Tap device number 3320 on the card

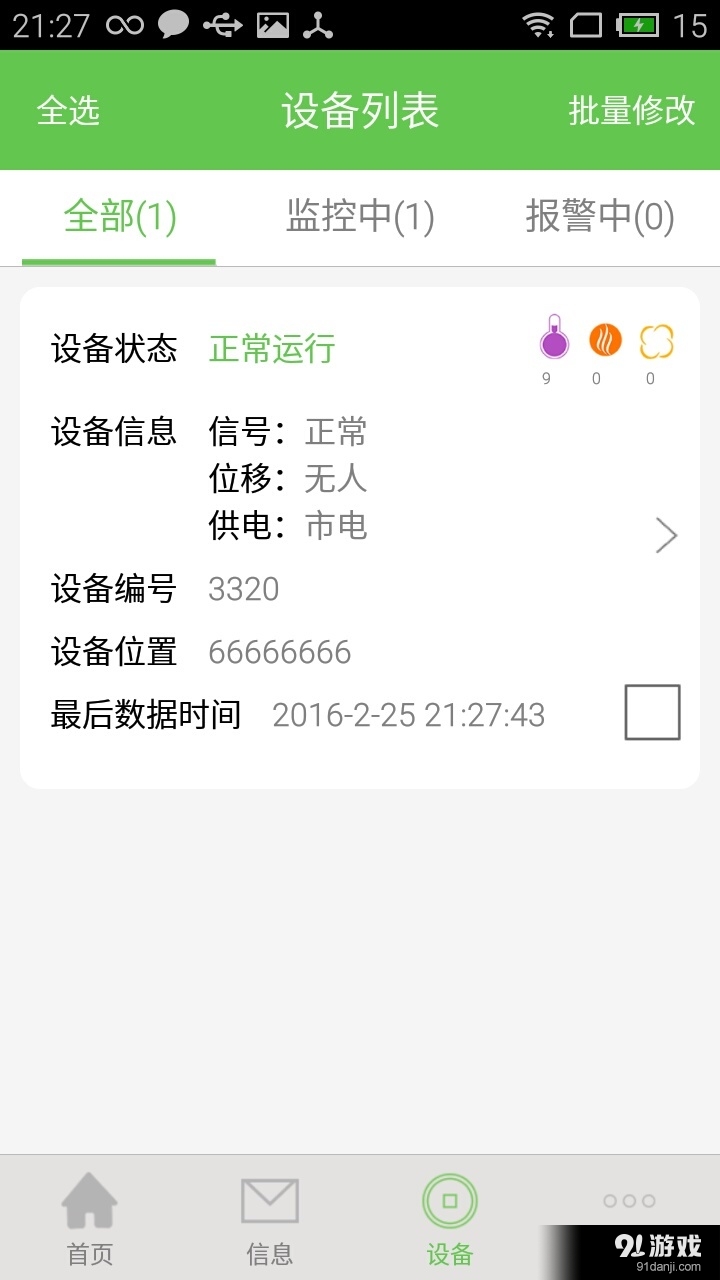(243, 590)
